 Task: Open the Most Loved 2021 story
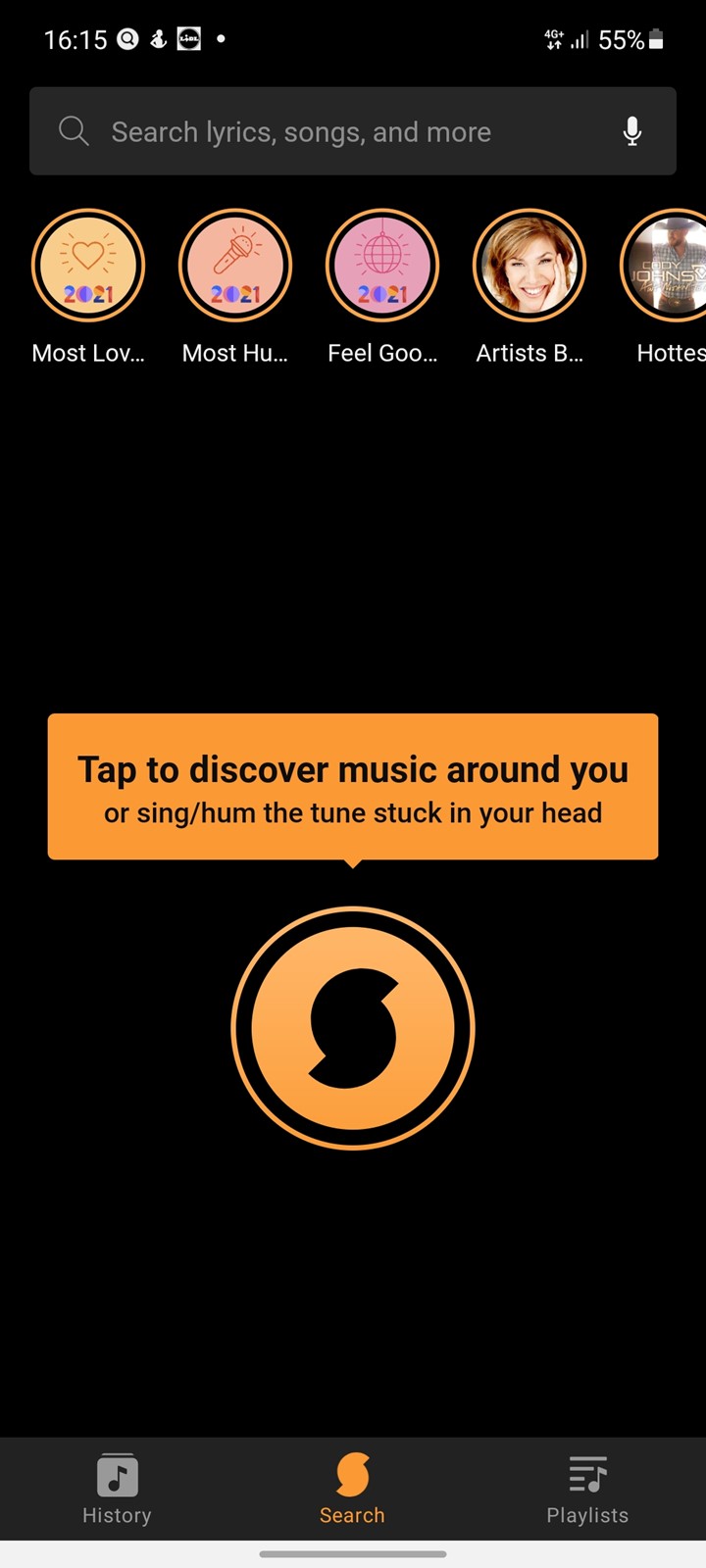pos(88,266)
